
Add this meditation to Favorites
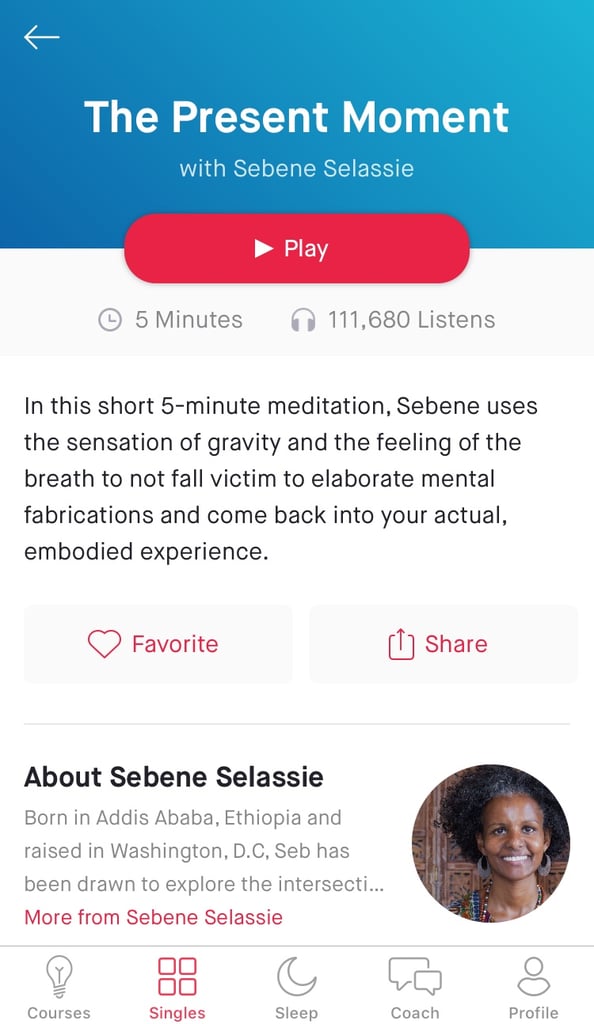click(158, 644)
